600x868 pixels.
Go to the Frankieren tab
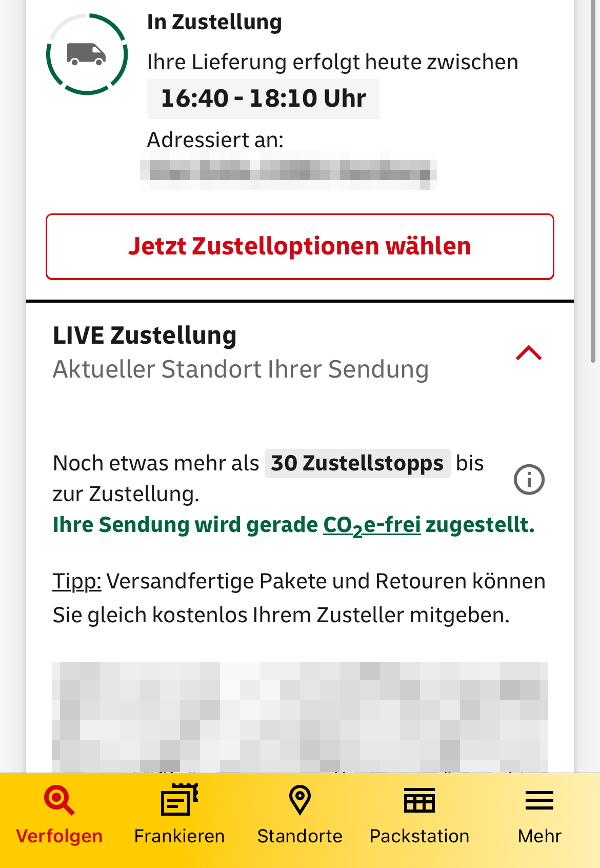[179, 816]
